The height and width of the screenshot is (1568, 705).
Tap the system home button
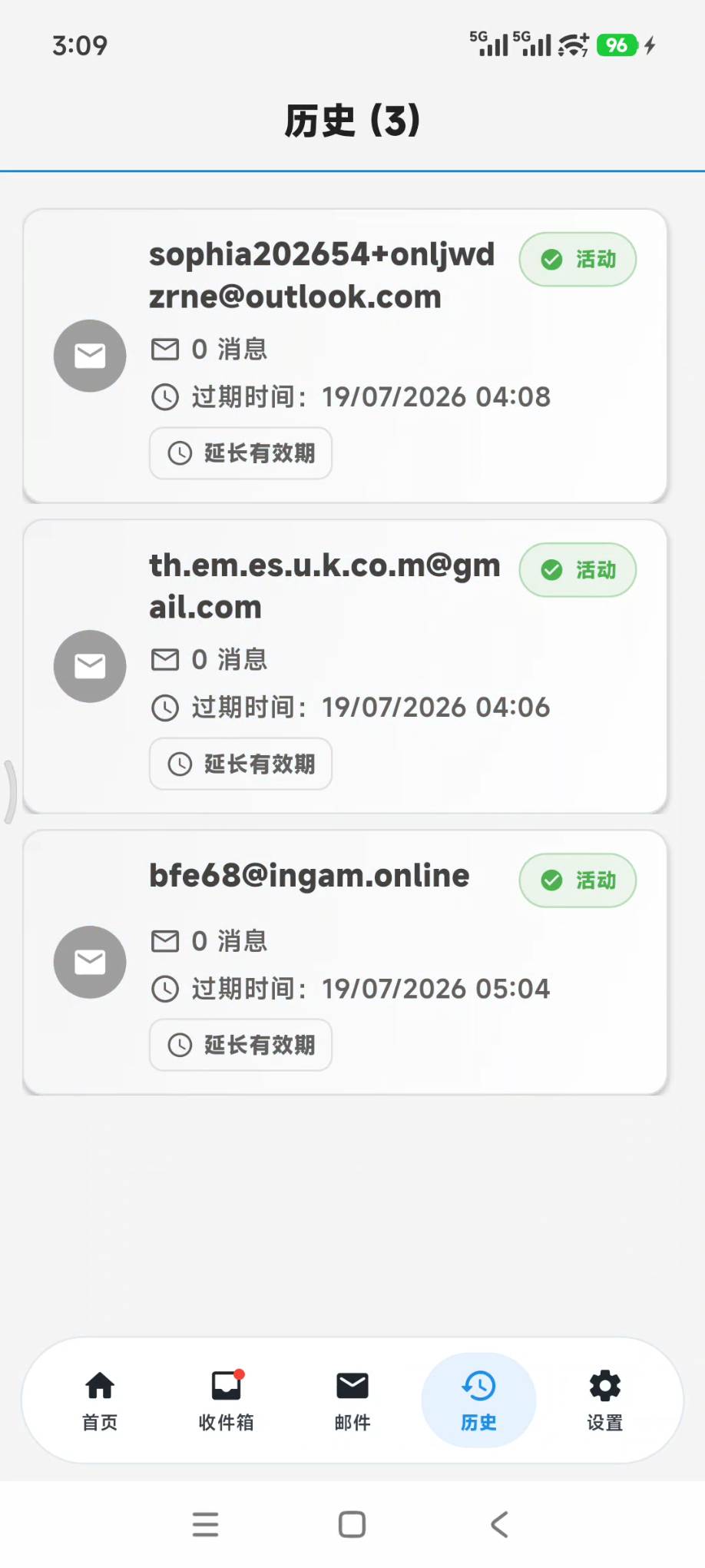click(352, 1524)
